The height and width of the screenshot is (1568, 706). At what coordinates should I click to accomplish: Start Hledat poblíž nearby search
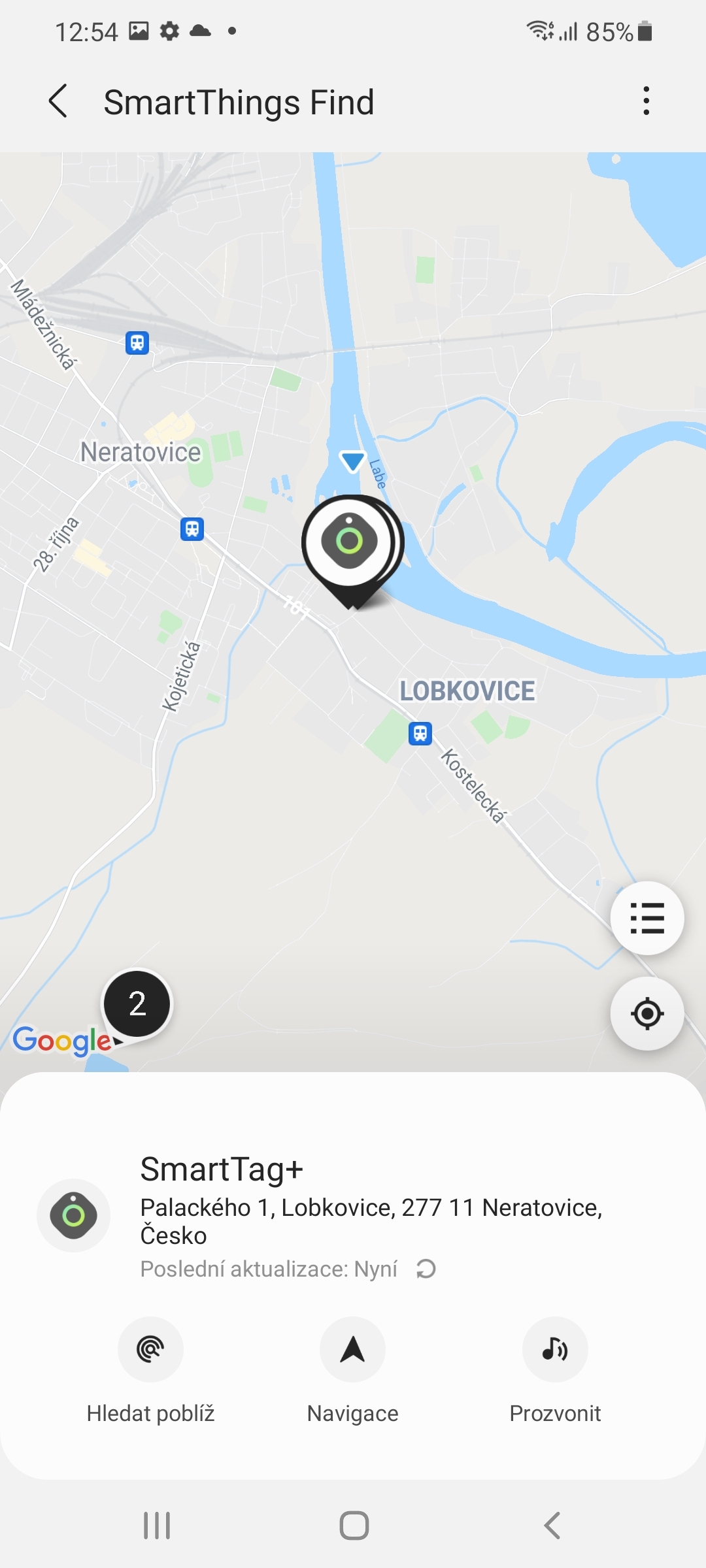click(x=150, y=1349)
